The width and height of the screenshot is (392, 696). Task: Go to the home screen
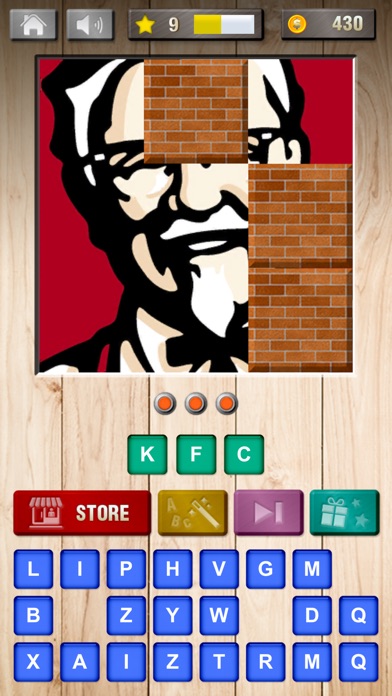tap(33, 24)
